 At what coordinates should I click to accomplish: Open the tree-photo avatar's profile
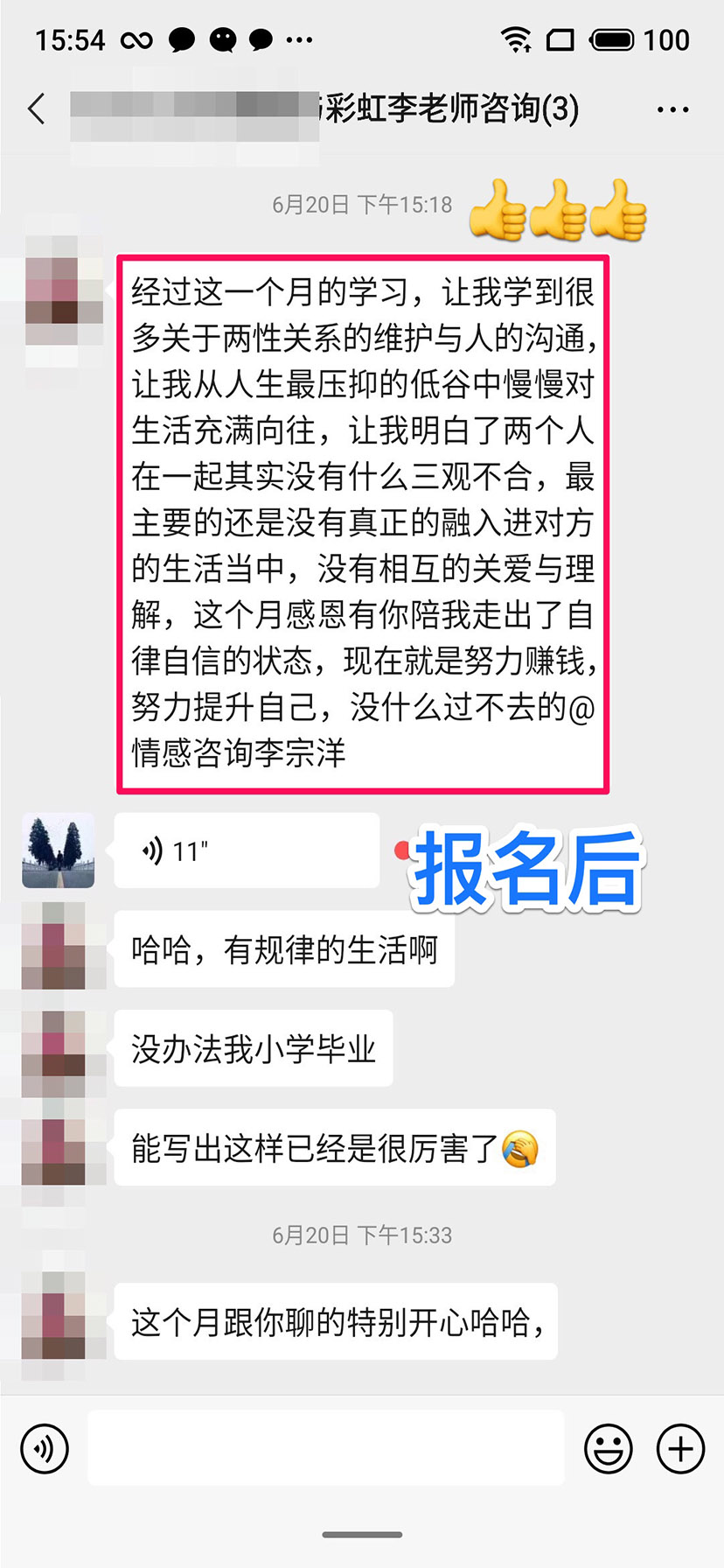pyautogui.click(x=58, y=850)
